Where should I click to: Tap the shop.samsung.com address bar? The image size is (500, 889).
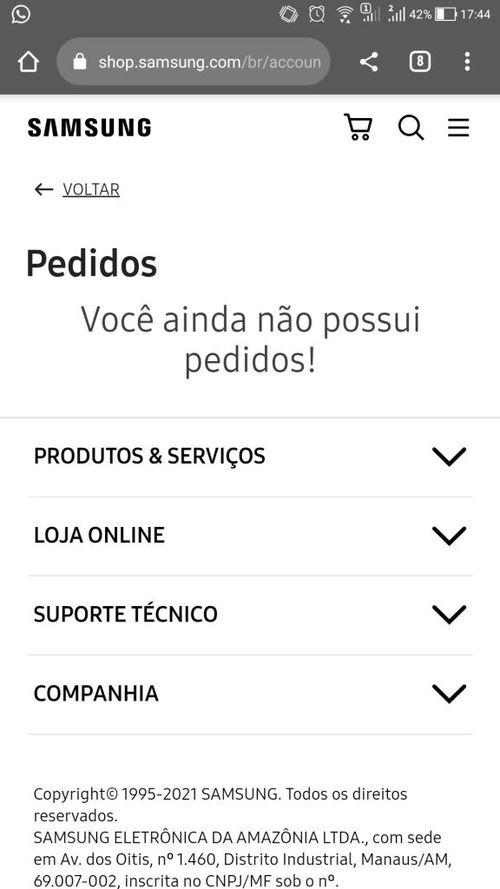pyautogui.click(x=193, y=62)
